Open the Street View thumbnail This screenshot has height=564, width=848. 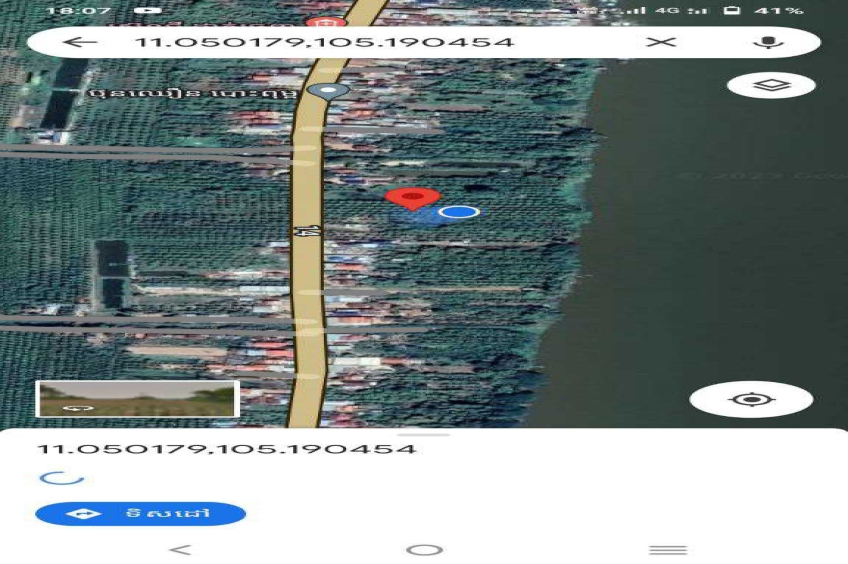(x=137, y=398)
